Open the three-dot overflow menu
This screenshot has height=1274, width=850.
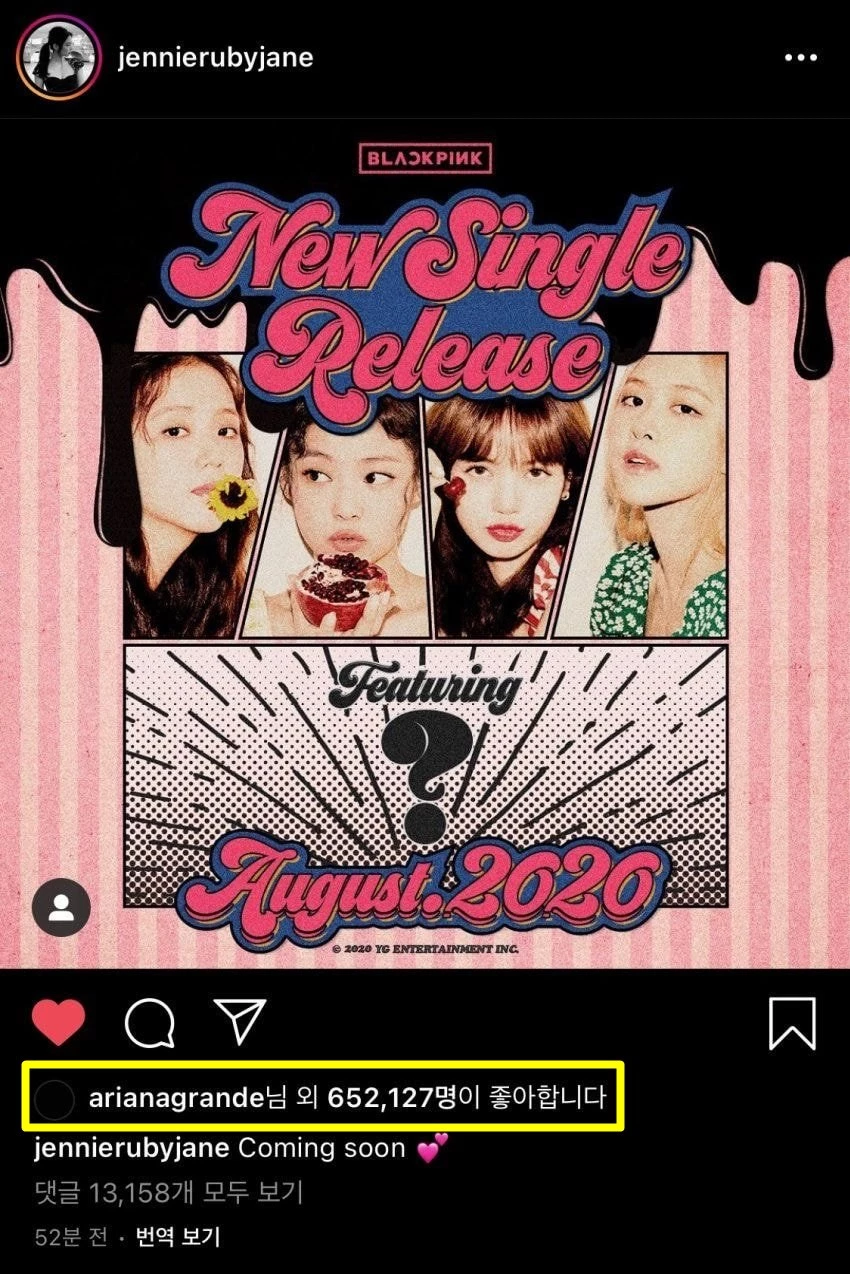[x=800, y=58]
